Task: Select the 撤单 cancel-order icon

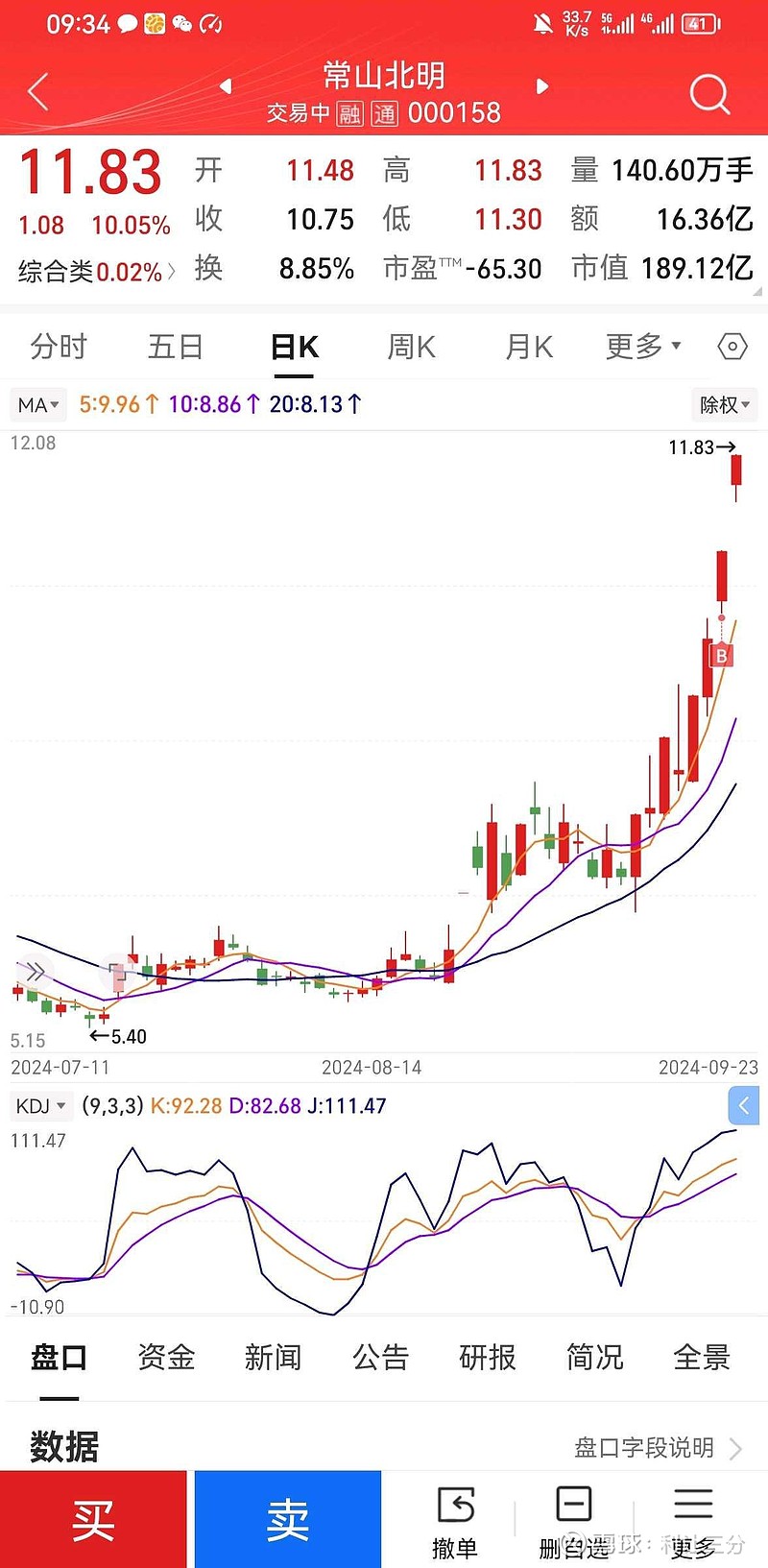Action: click(456, 1517)
